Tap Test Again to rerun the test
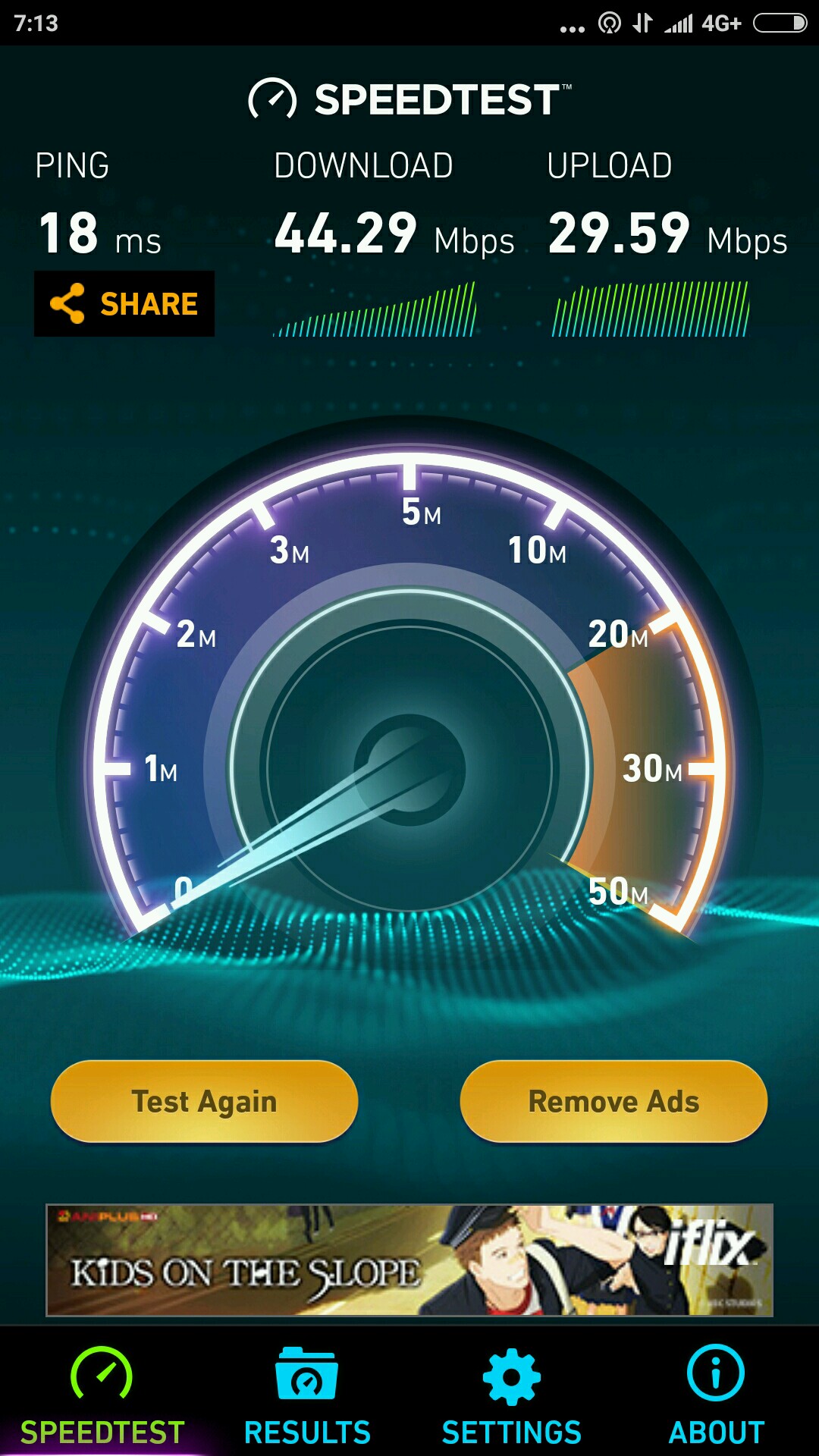 coord(204,1101)
